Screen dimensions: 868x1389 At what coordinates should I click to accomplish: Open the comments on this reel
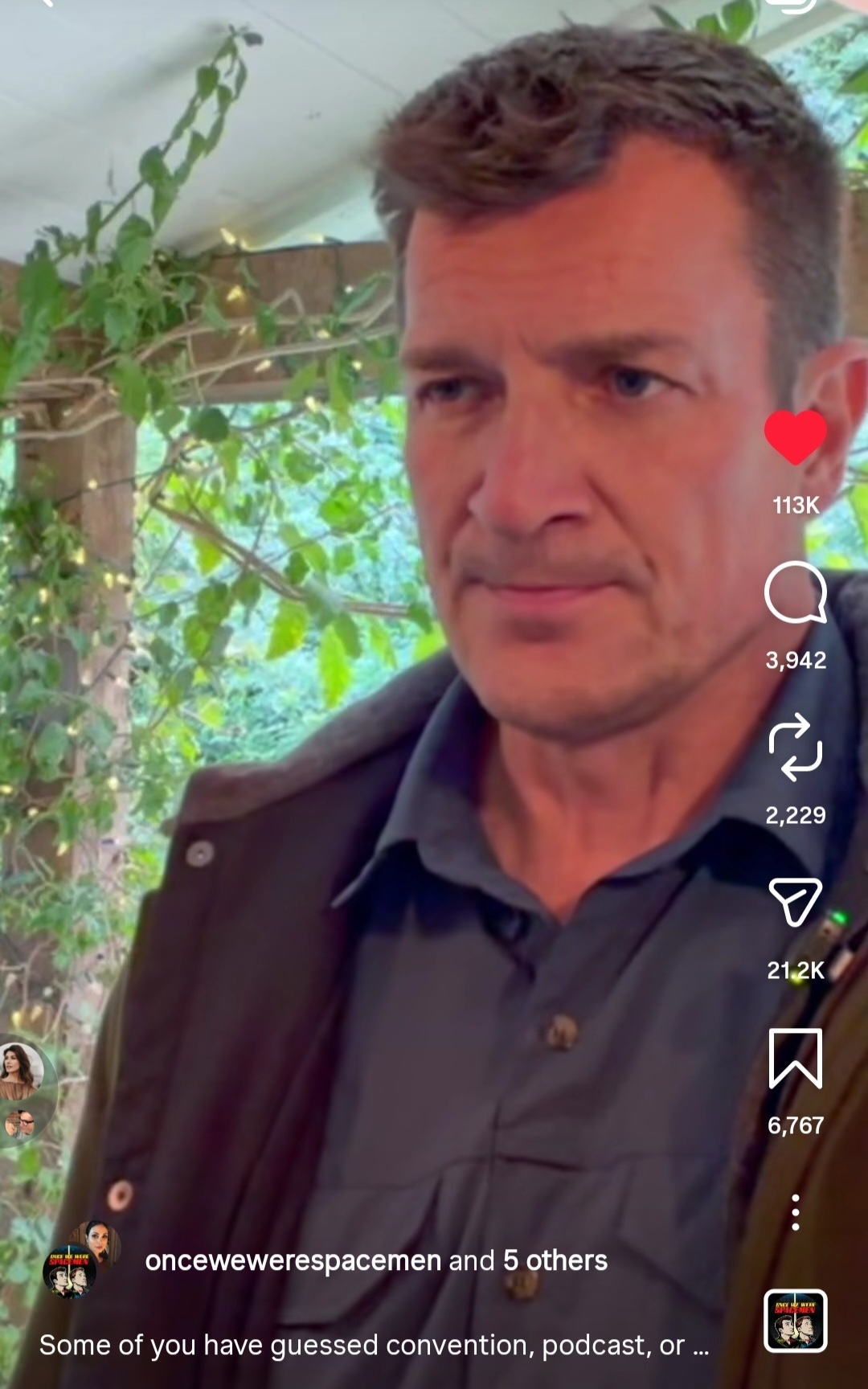tap(795, 593)
